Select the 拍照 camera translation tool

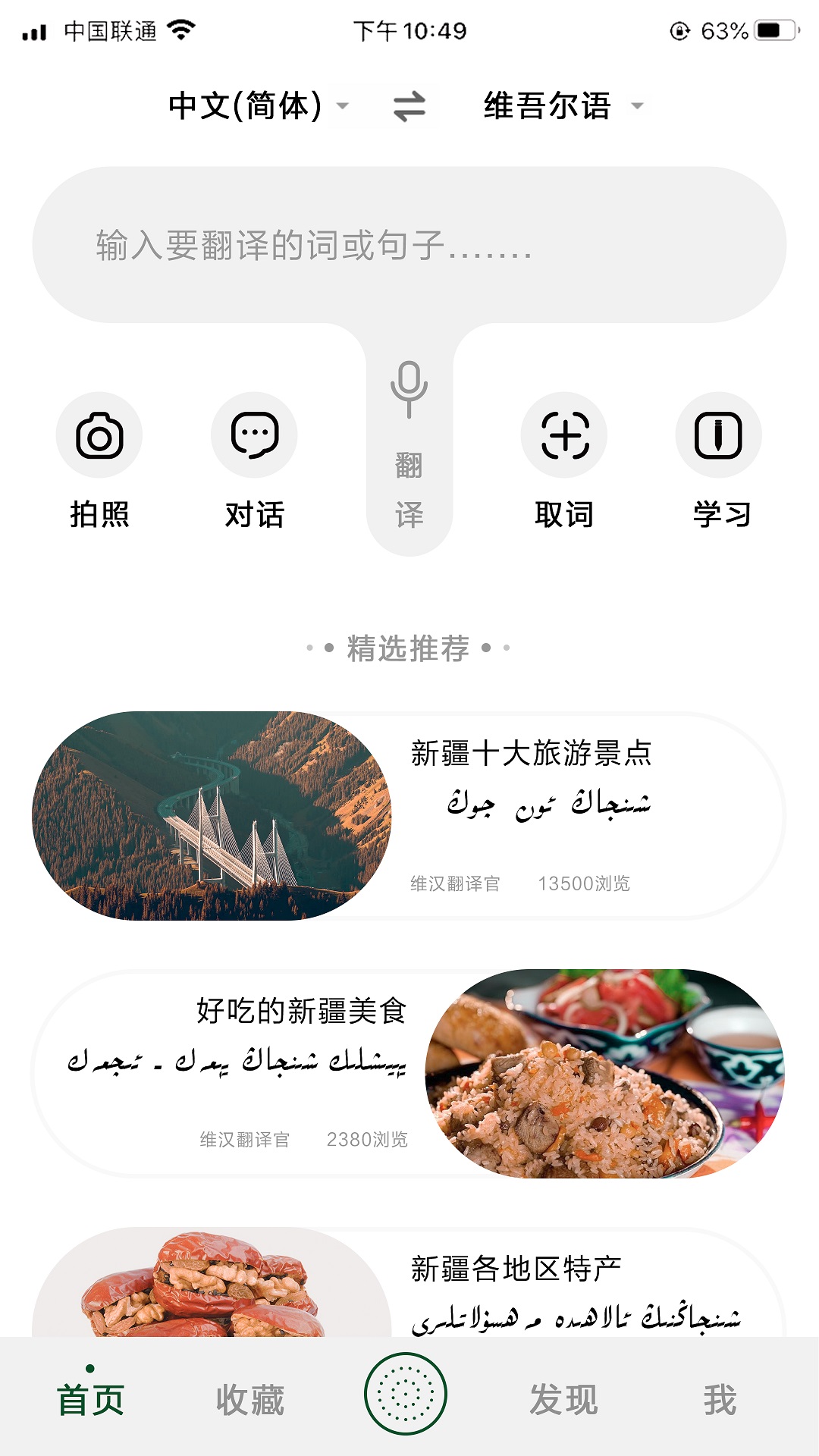click(99, 455)
